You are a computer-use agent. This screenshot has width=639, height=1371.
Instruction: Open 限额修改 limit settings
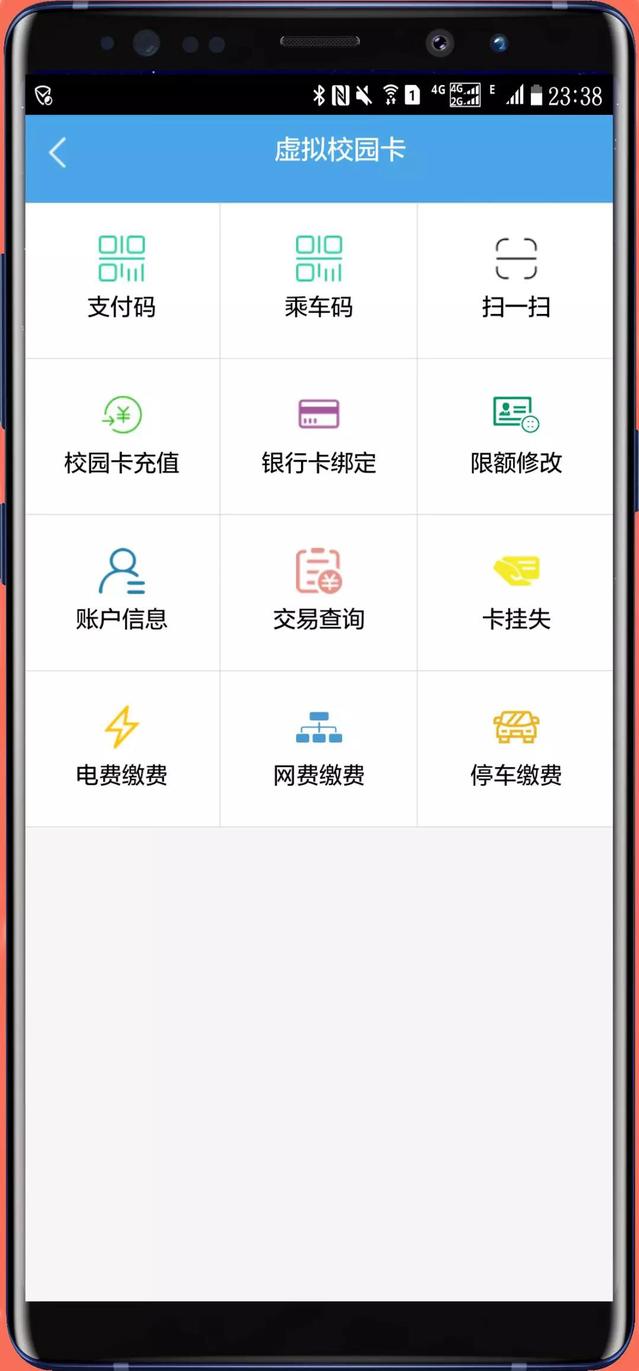tap(516, 437)
